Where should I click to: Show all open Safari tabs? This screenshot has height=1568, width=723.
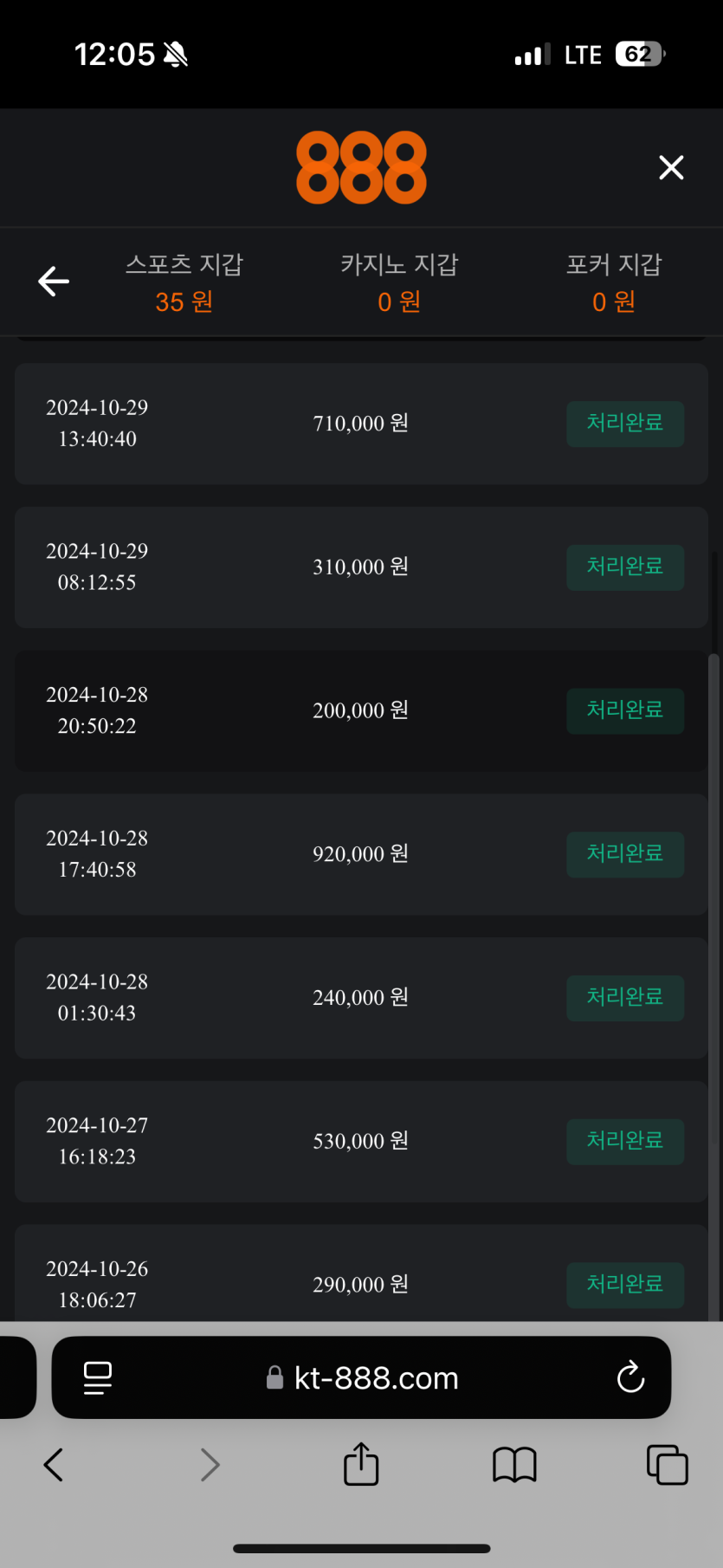(x=668, y=1464)
